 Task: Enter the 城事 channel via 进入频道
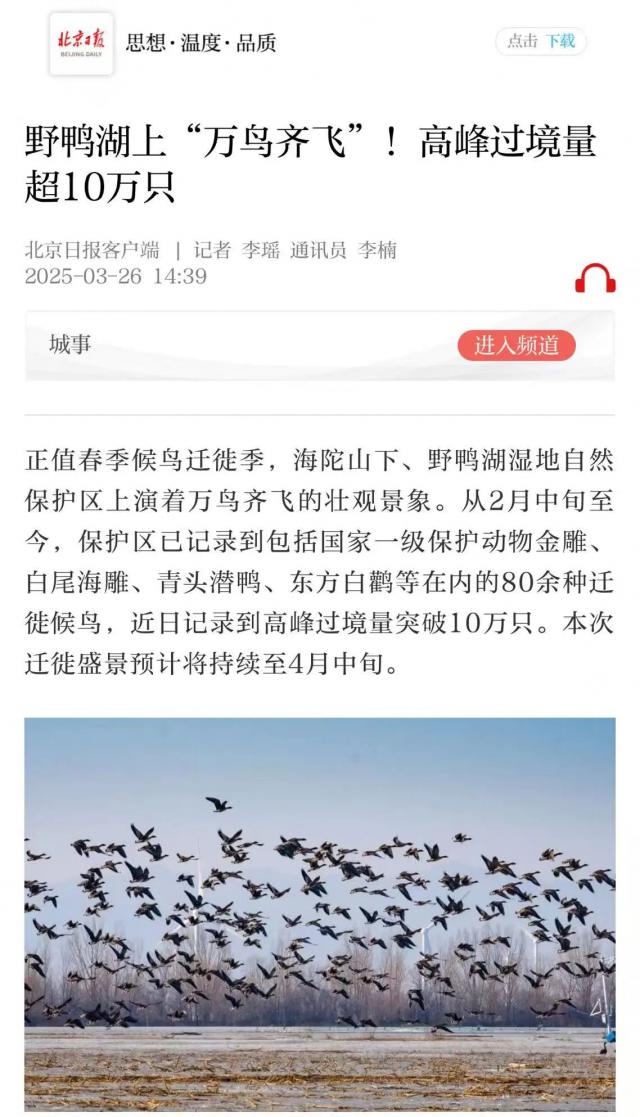[516, 345]
